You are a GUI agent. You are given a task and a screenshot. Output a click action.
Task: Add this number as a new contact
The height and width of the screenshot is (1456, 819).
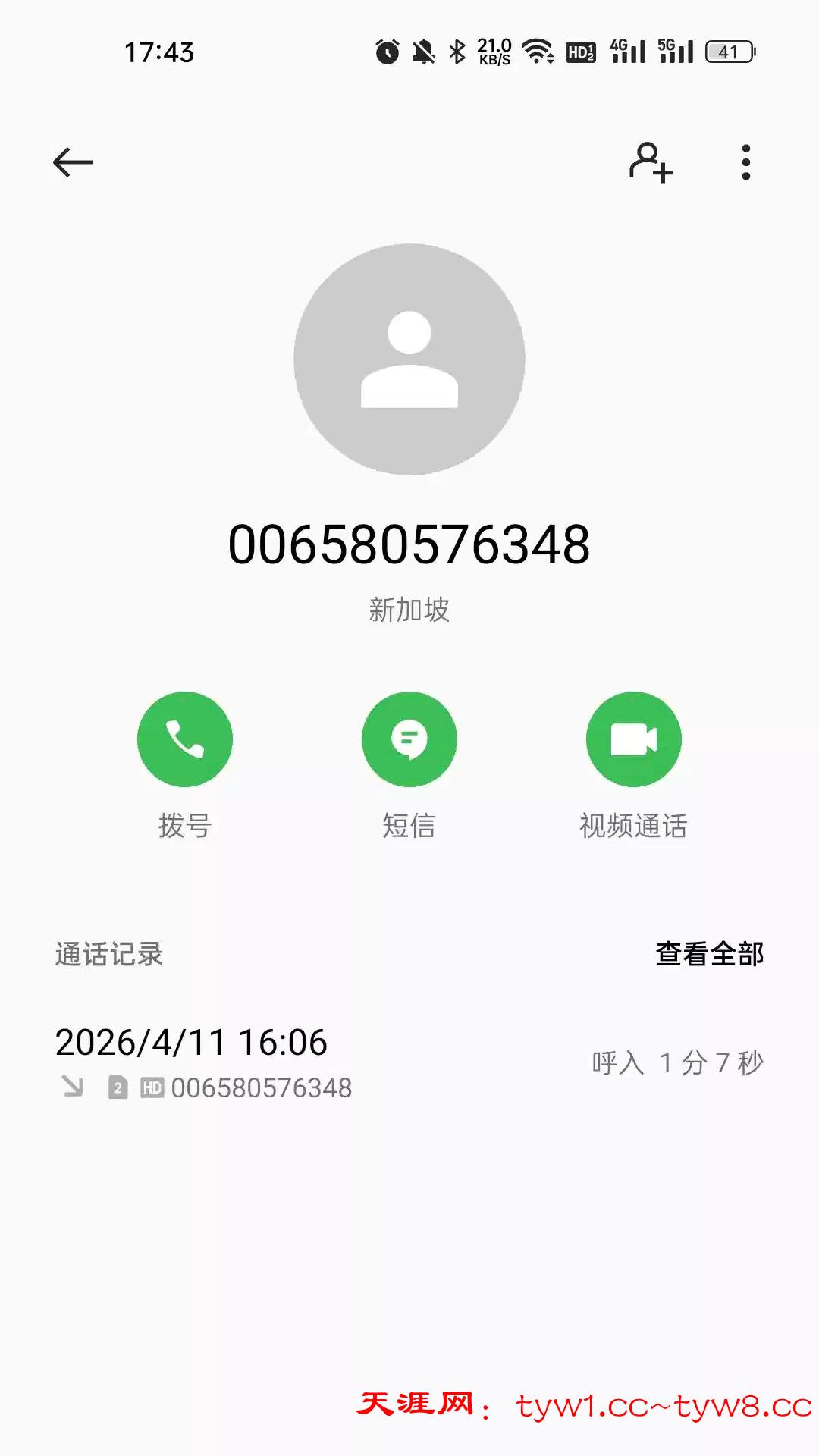coord(651,162)
